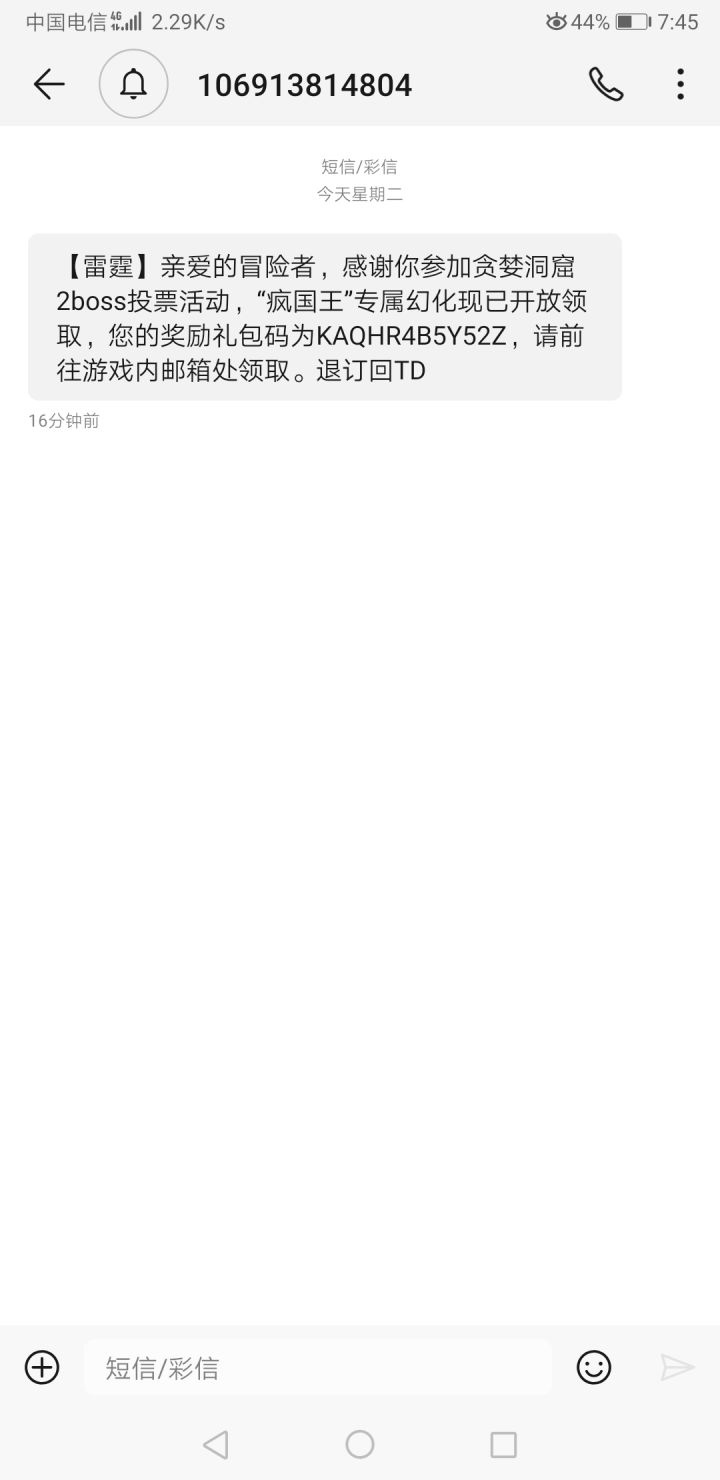Screen dimensions: 720x1480
Task: Open recent apps from the navigation bar
Action: point(503,1444)
